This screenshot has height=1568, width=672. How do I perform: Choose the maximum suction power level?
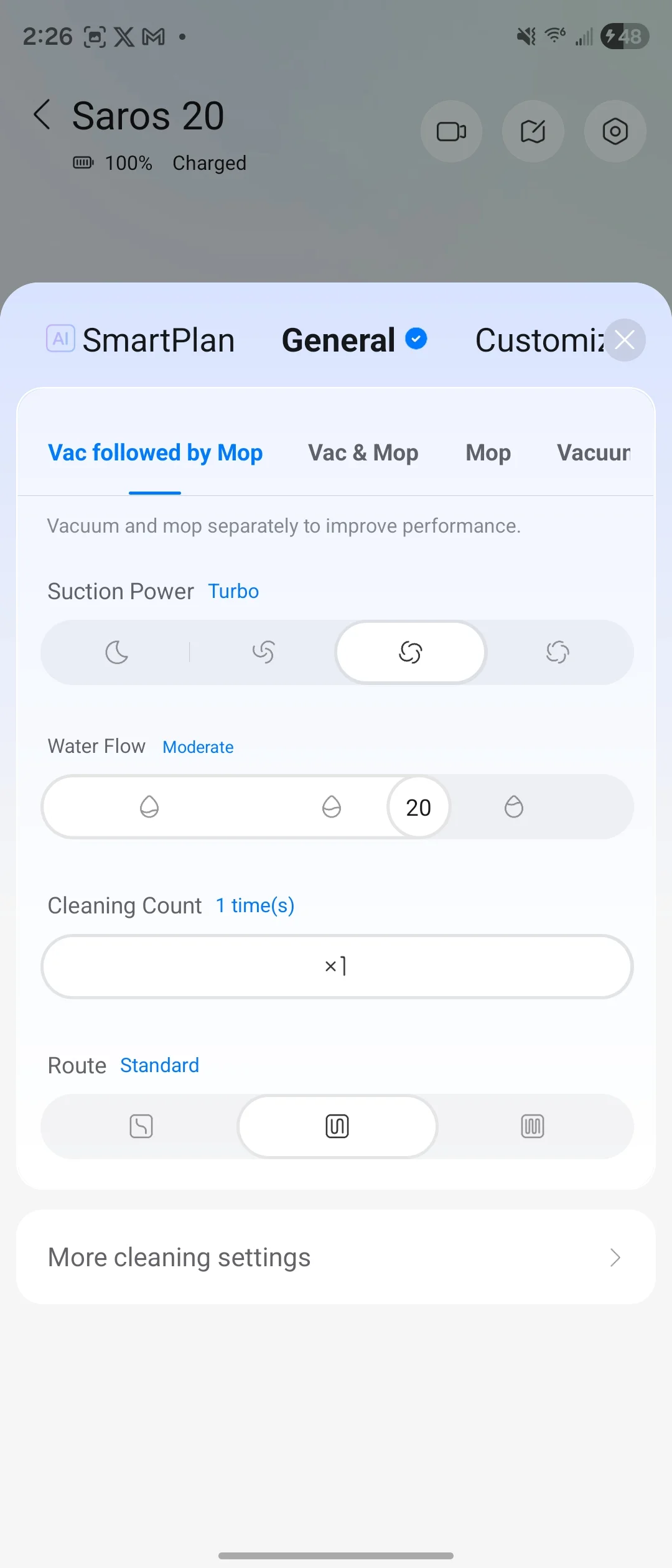pos(558,653)
